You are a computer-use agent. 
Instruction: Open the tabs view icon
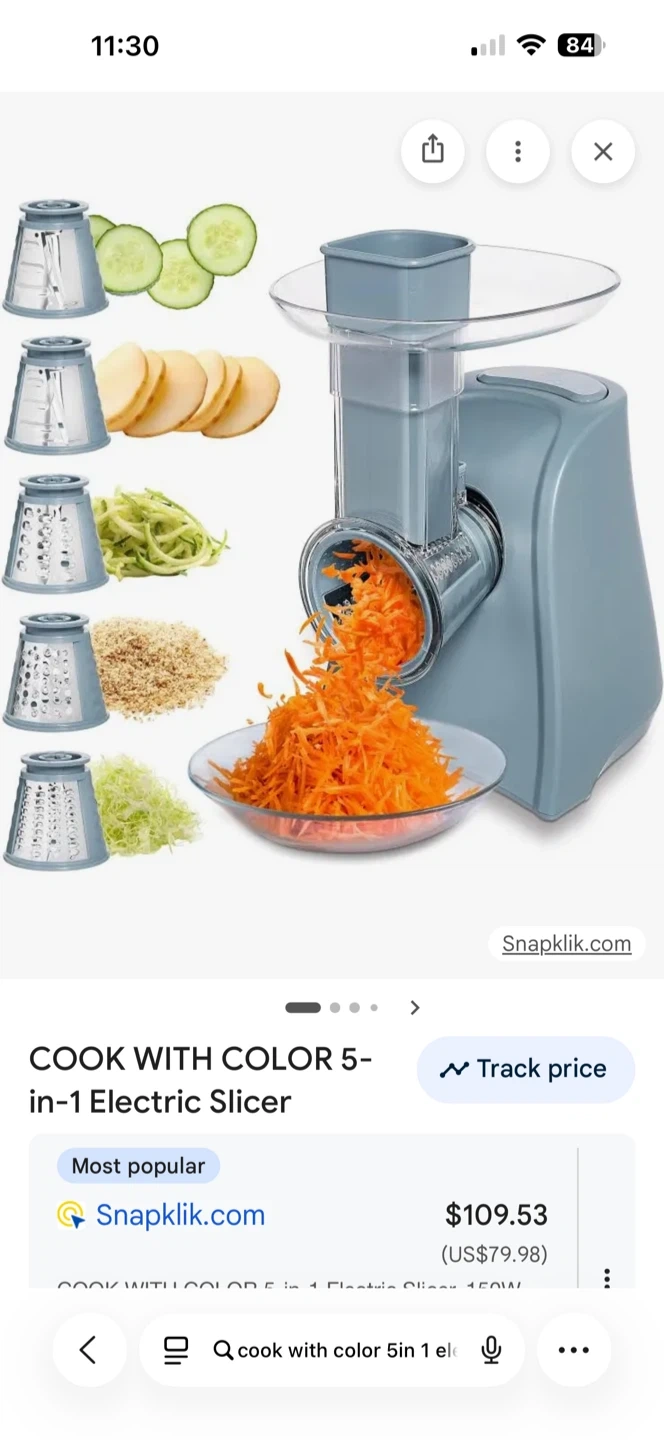(x=176, y=1350)
